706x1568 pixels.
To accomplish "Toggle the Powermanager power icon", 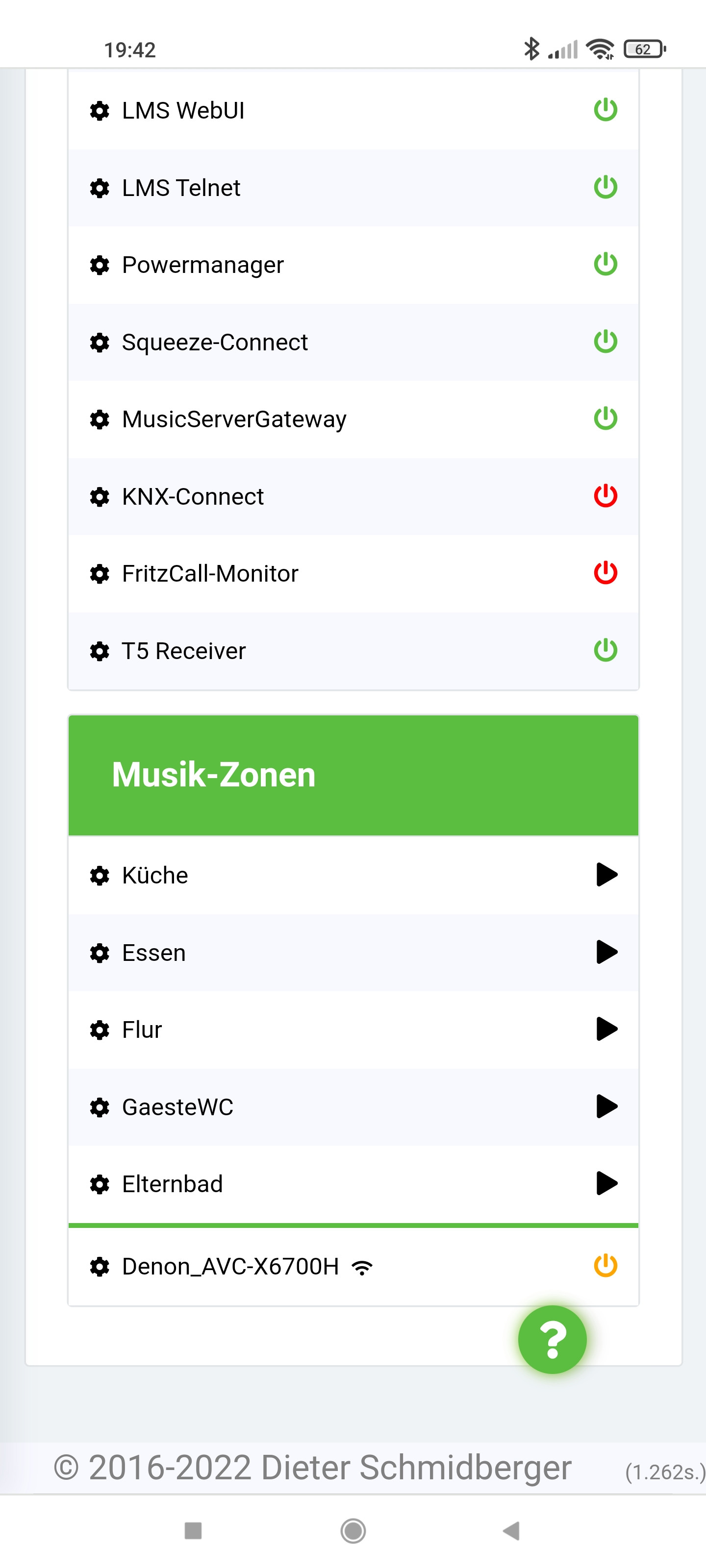I will pos(605,264).
